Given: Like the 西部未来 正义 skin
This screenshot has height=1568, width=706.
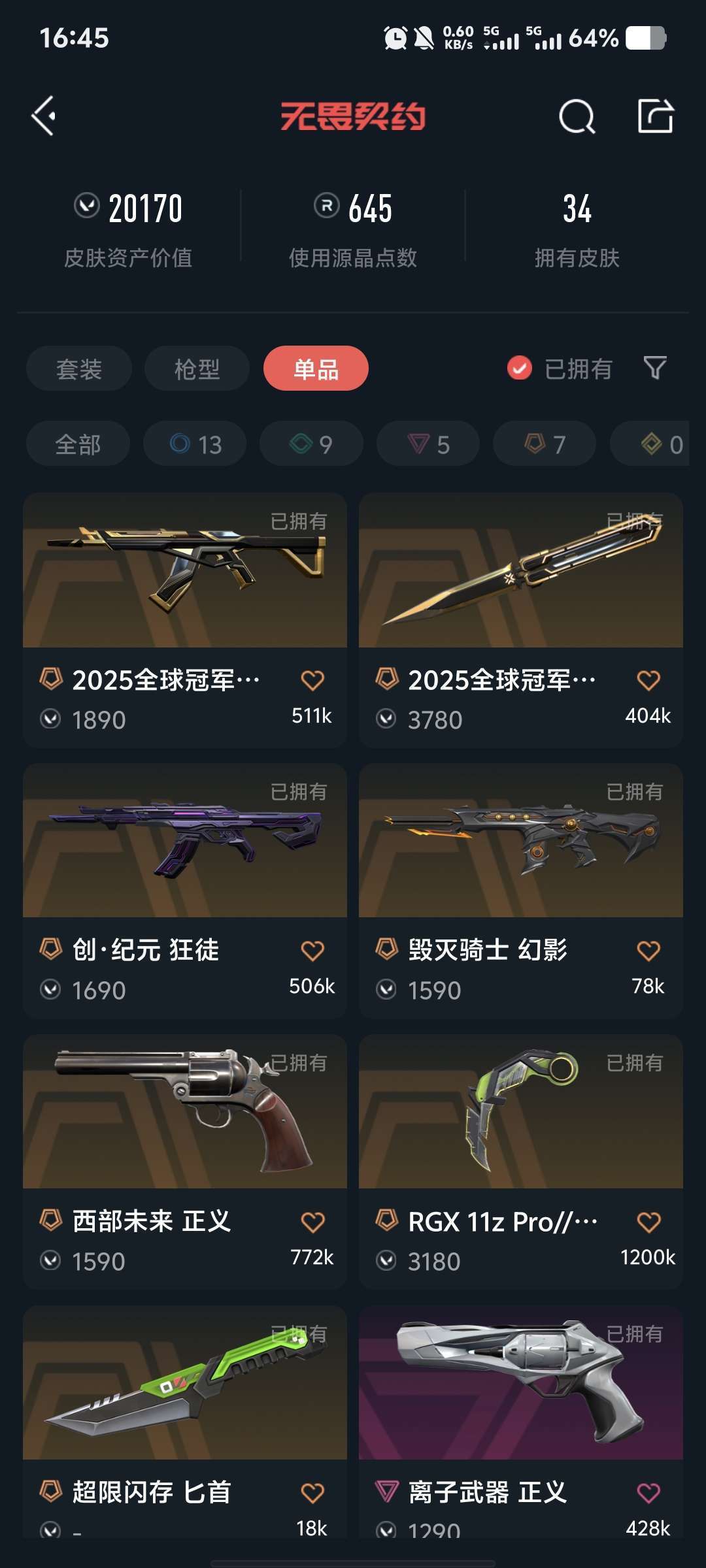Looking at the screenshot, I should pos(312,1222).
